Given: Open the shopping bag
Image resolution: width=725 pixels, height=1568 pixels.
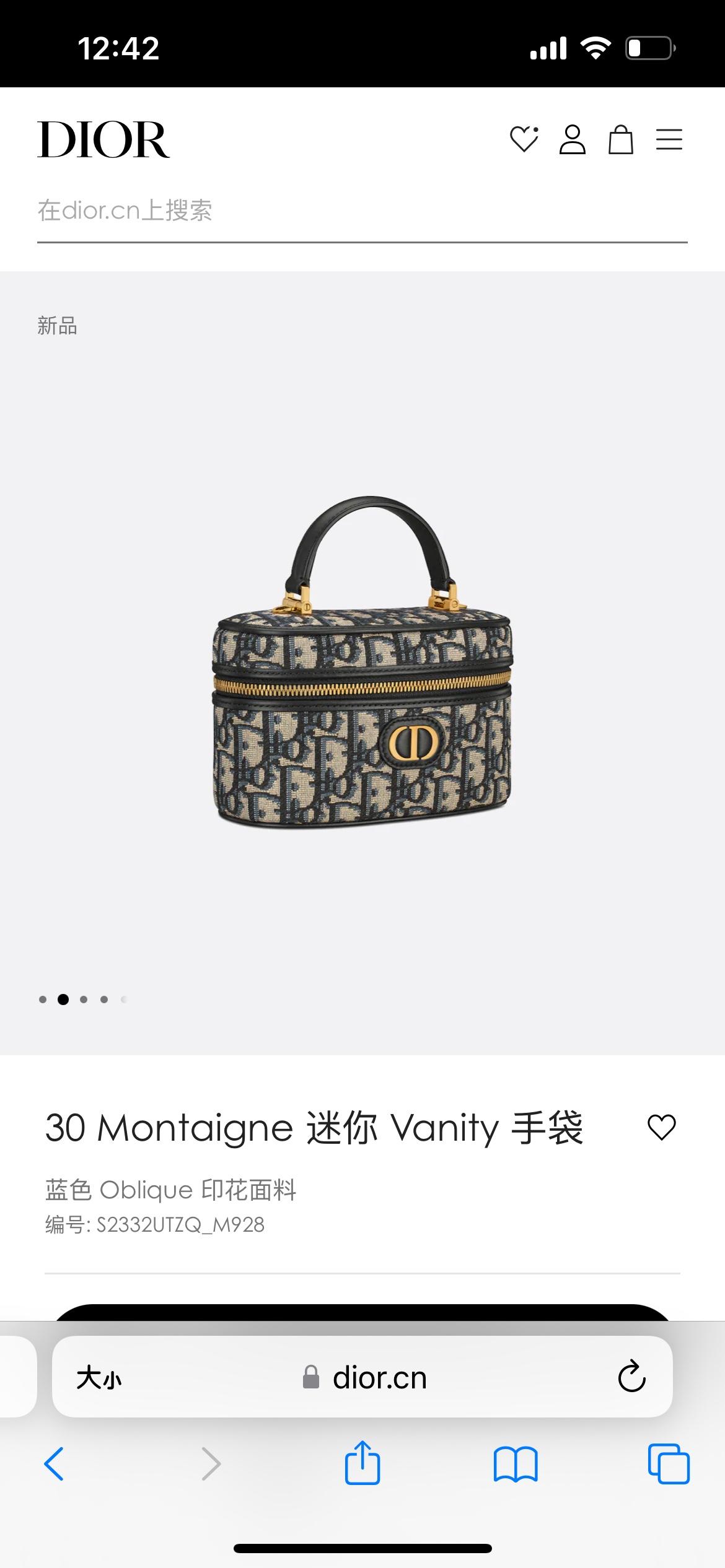Looking at the screenshot, I should (x=620, y=139).
